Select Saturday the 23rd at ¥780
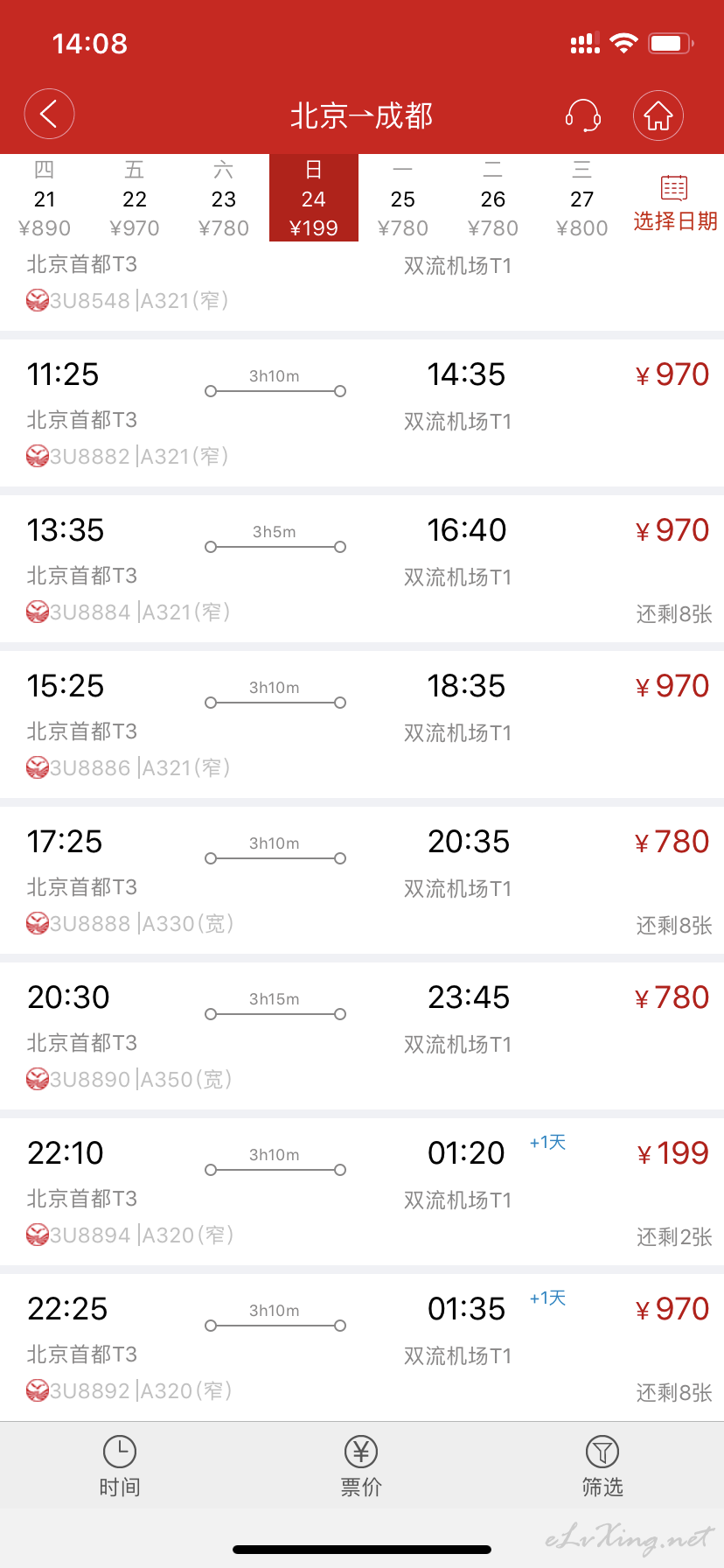This screenshot has height=1568, width=724. [x=224, y=199]
